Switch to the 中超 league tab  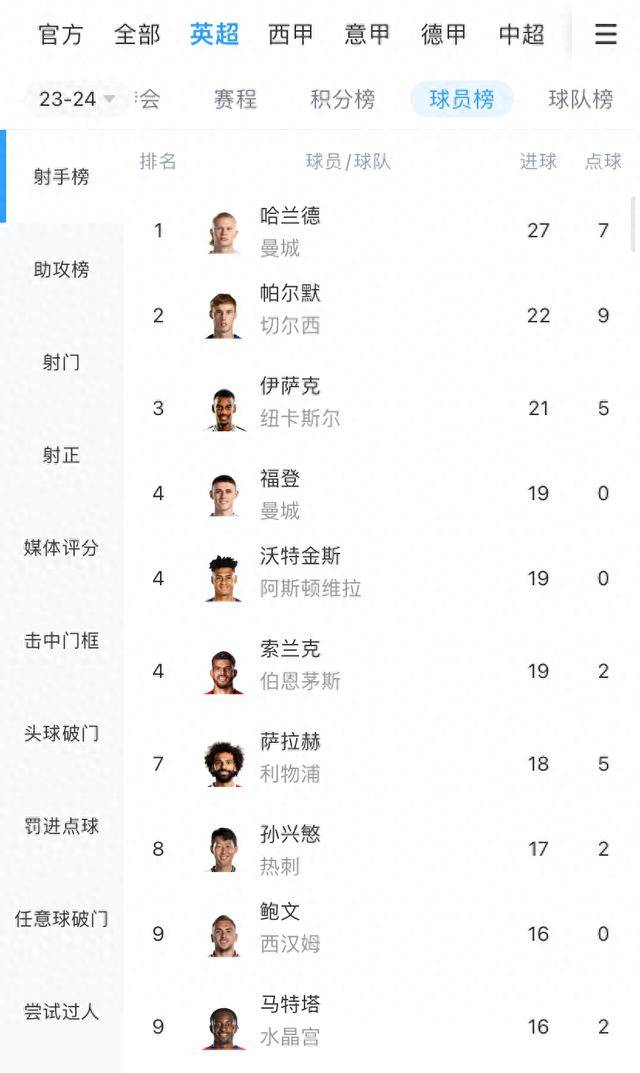point(522,34)
